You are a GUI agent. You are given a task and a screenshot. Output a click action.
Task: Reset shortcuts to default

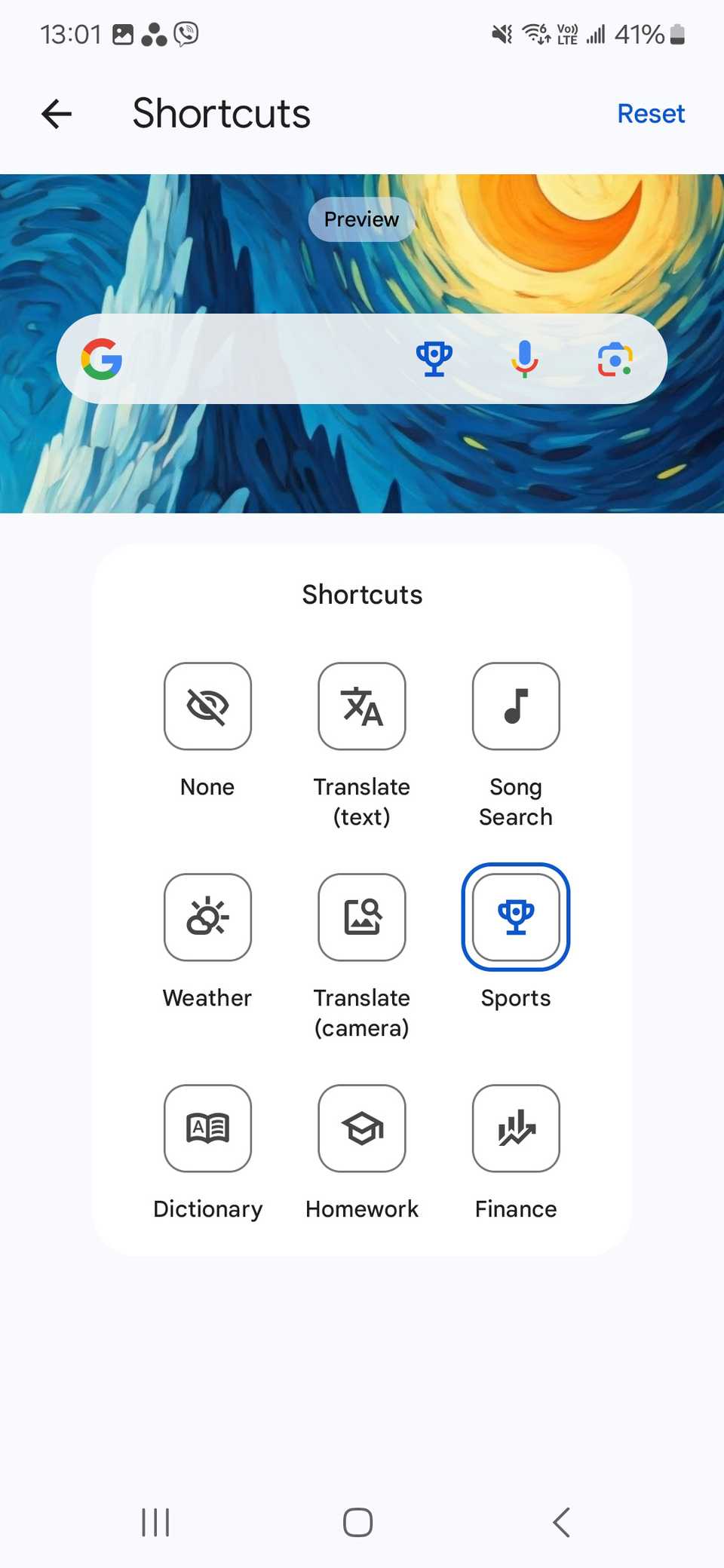pos(651,113)
